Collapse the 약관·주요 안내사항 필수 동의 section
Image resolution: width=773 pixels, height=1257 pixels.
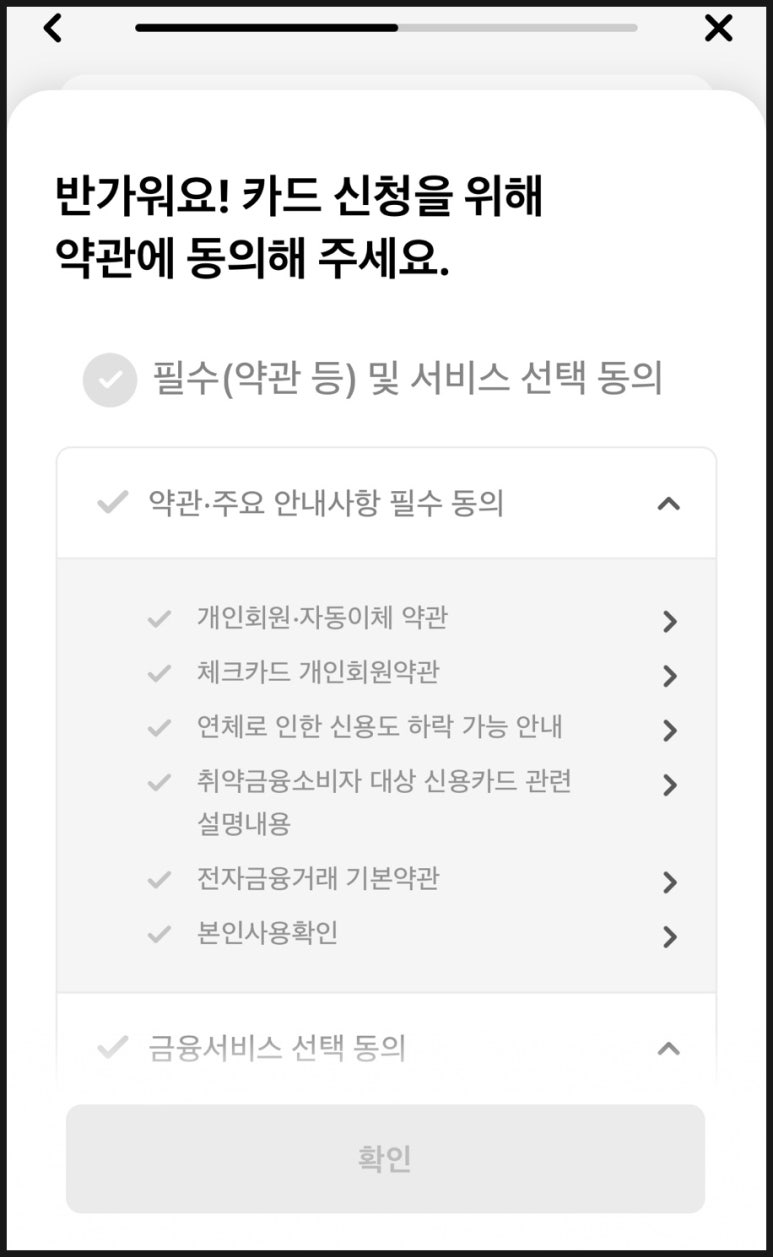(668, 503)
